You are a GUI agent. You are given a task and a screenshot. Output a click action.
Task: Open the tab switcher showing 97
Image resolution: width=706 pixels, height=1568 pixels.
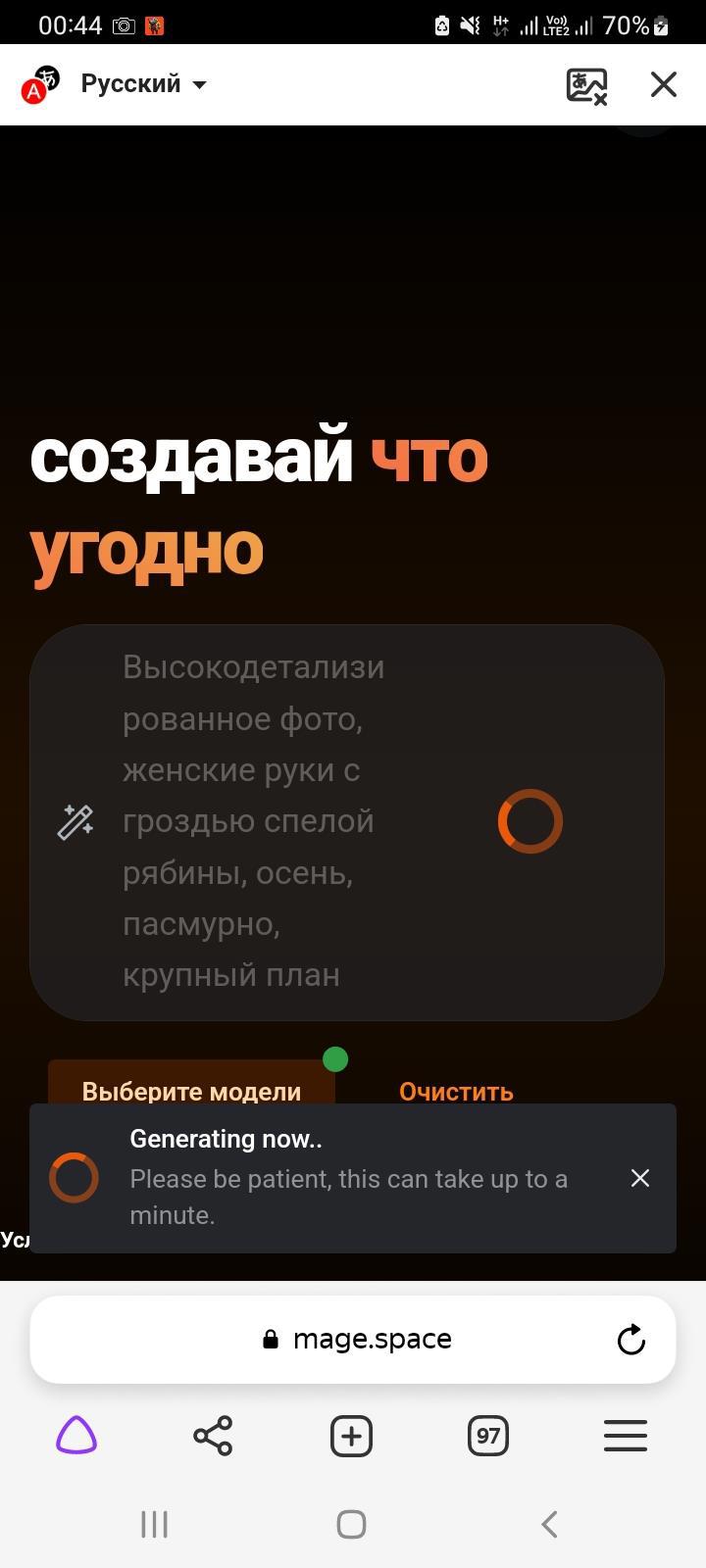point(487,1437)
